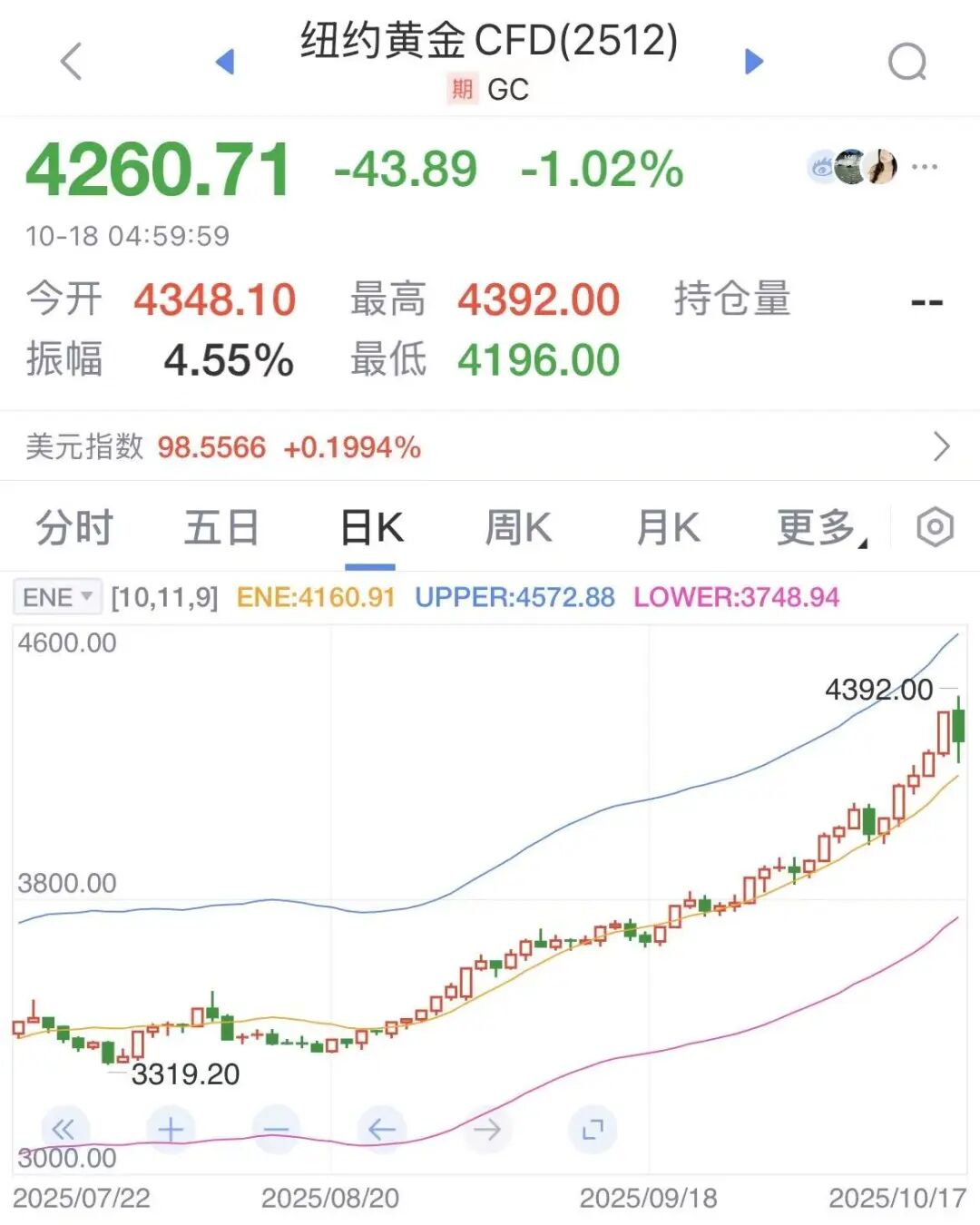Open chart settings hexagon icon

point(935,527)
